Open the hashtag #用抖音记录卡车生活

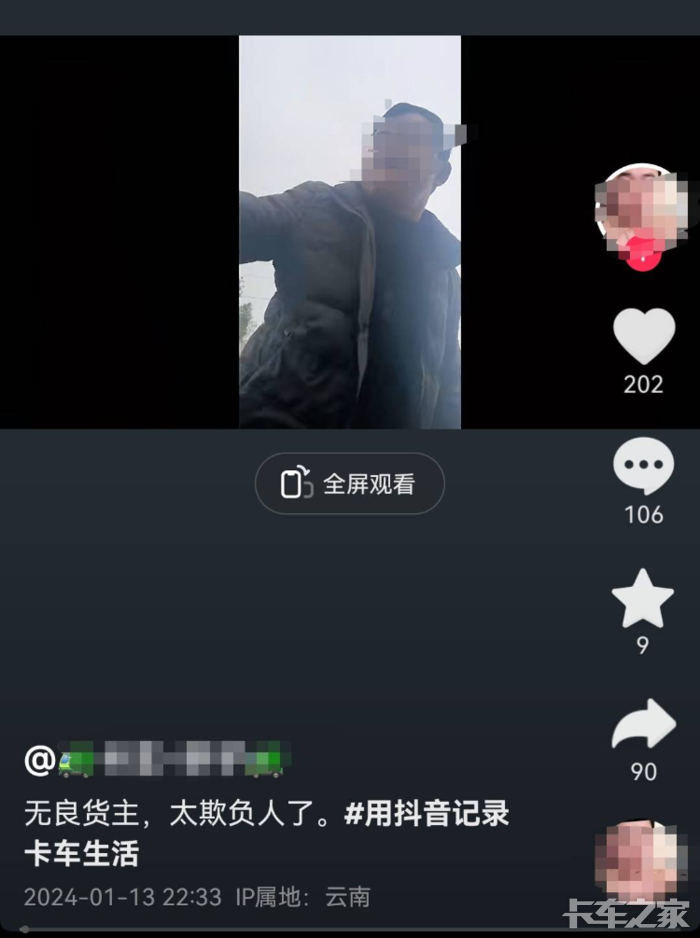click(x=427, y=814)
